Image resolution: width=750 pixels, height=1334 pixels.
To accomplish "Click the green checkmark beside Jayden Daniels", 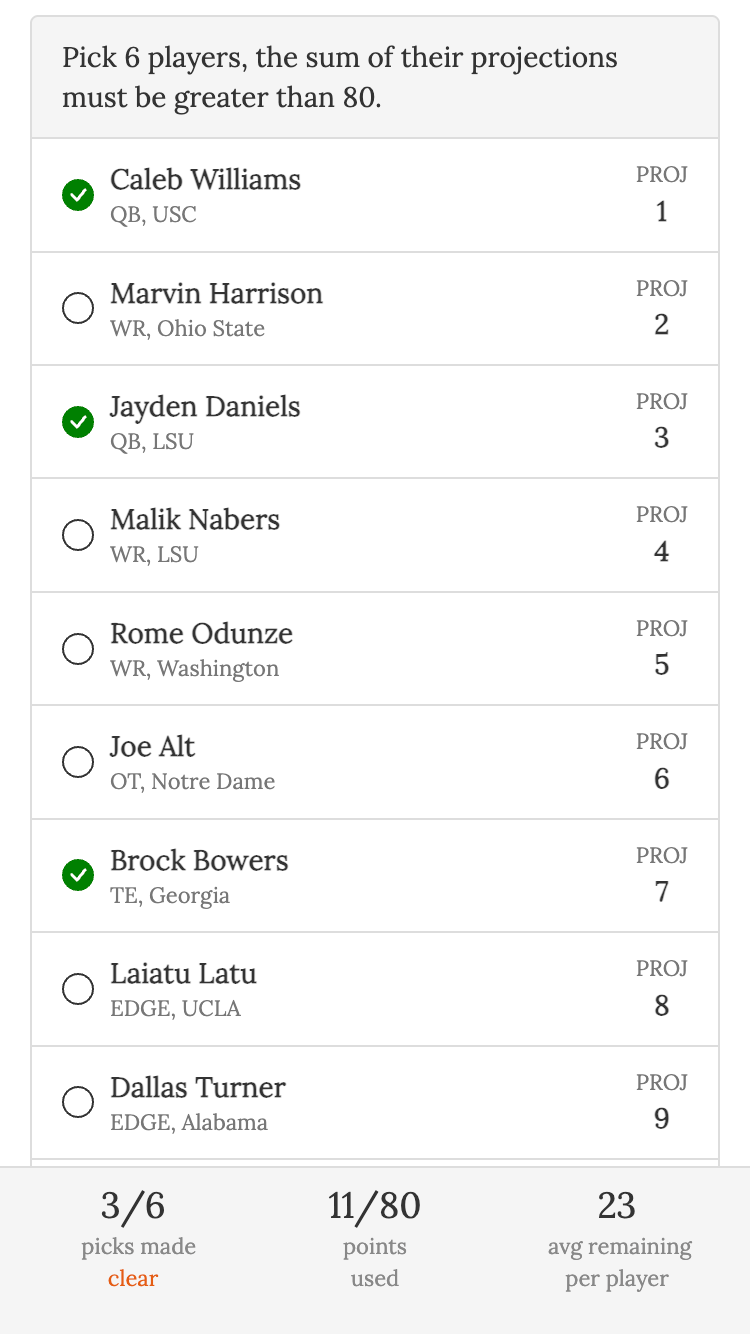I will point(78,422).
